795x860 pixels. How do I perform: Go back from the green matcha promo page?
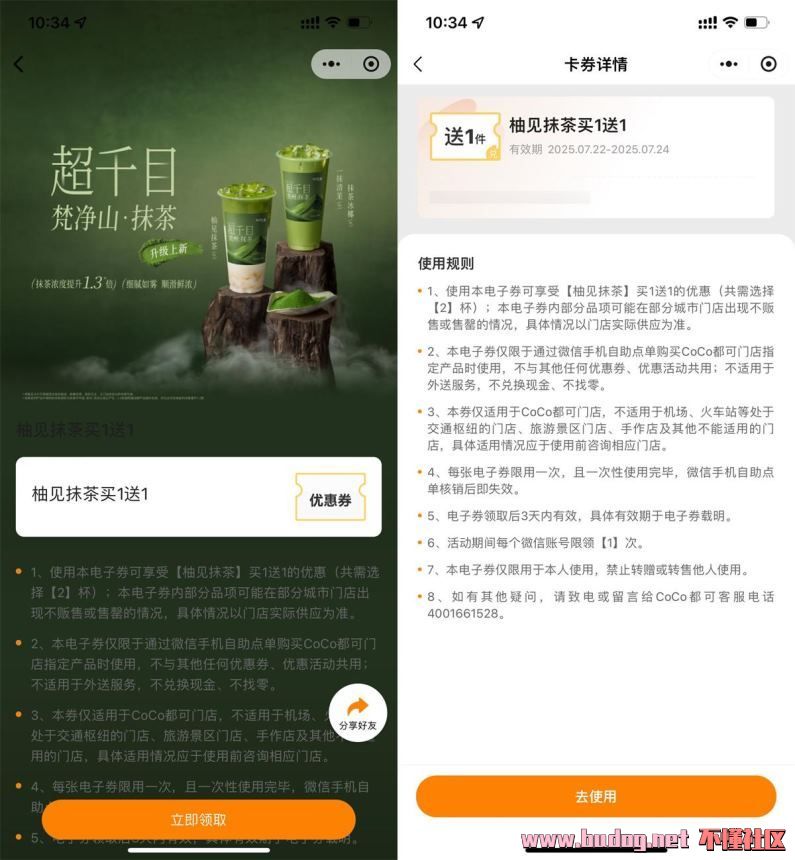point(18,64)
